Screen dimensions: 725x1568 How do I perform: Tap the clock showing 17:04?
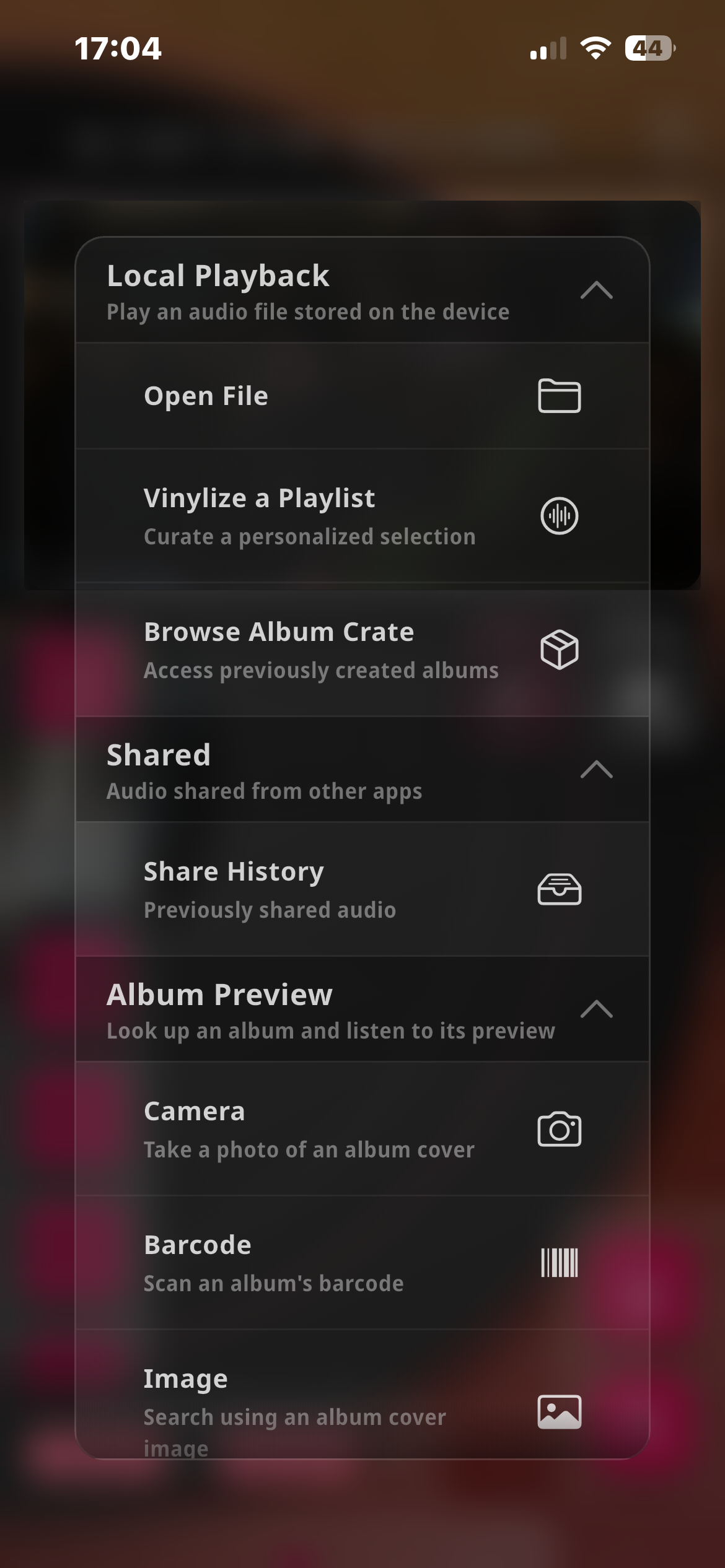click(x=118, y=48)
